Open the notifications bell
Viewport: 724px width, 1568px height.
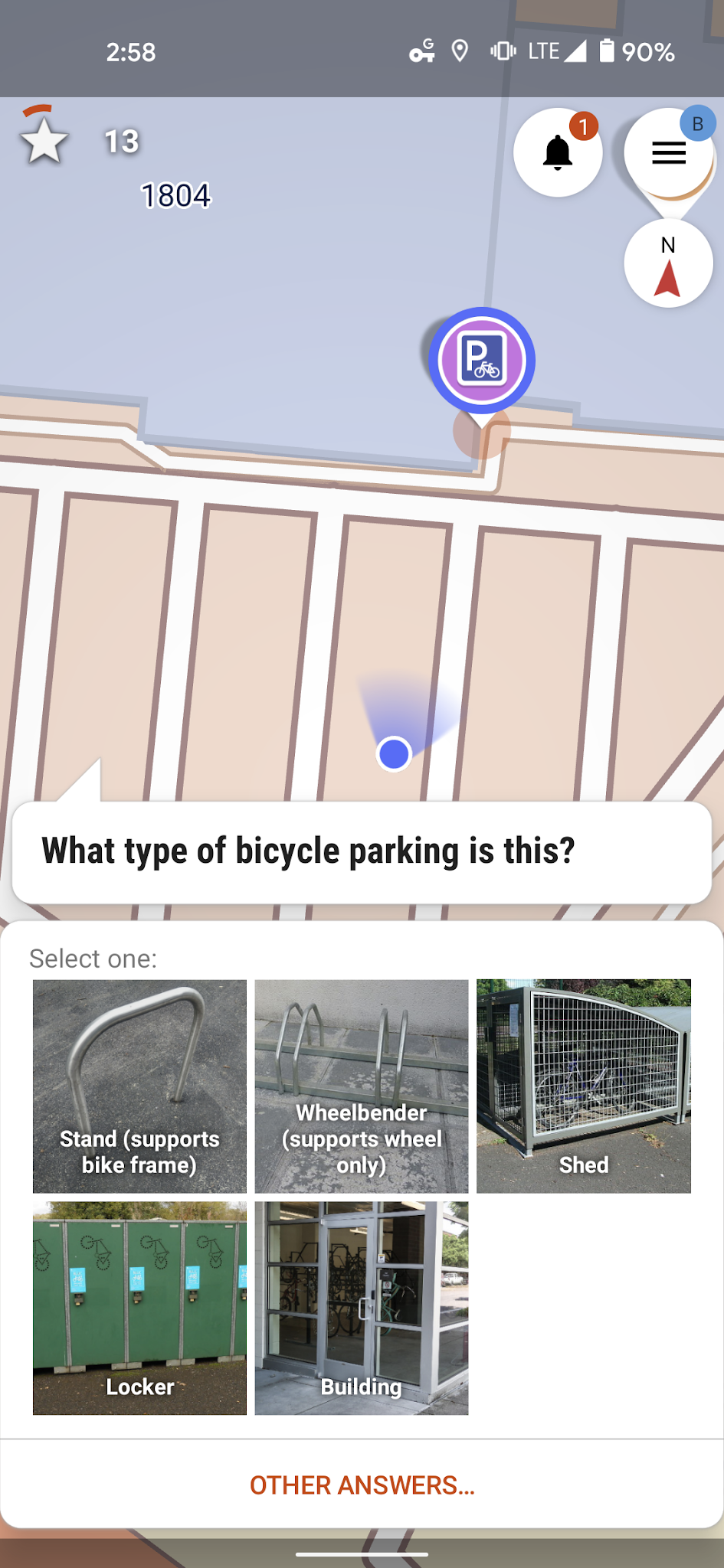tap(558, 152)
